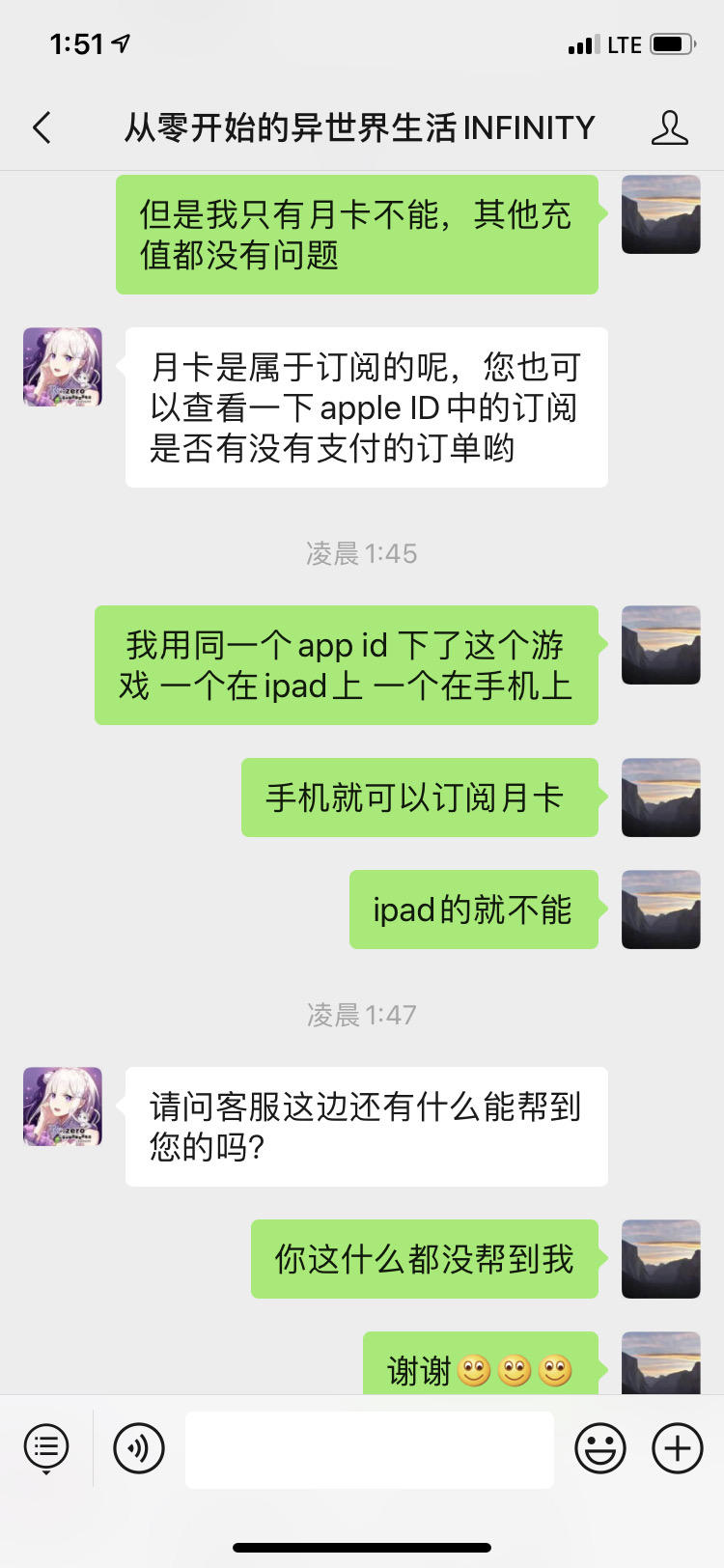Tap the text input field to compose
Screen dimensions: 724x1568
tap(370, 1448)
